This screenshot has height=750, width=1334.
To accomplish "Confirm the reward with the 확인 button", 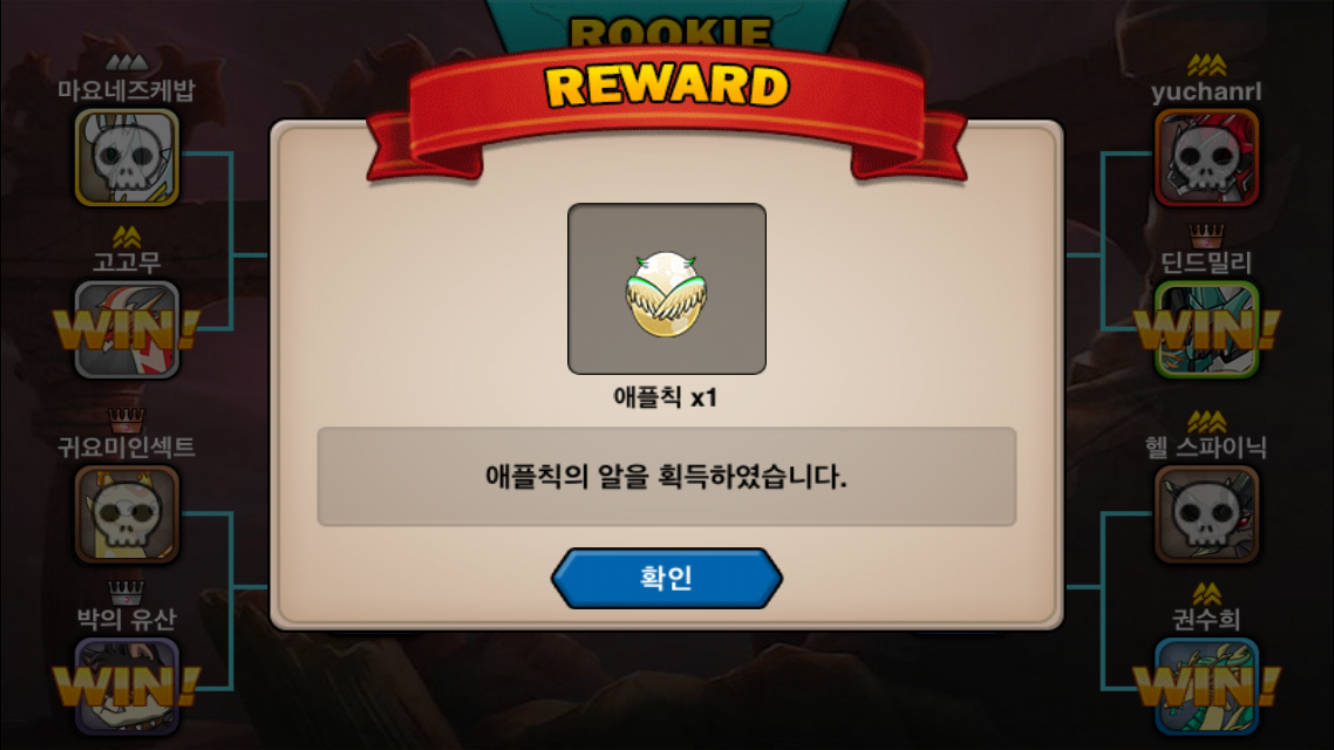I will [x=666, y=578].
